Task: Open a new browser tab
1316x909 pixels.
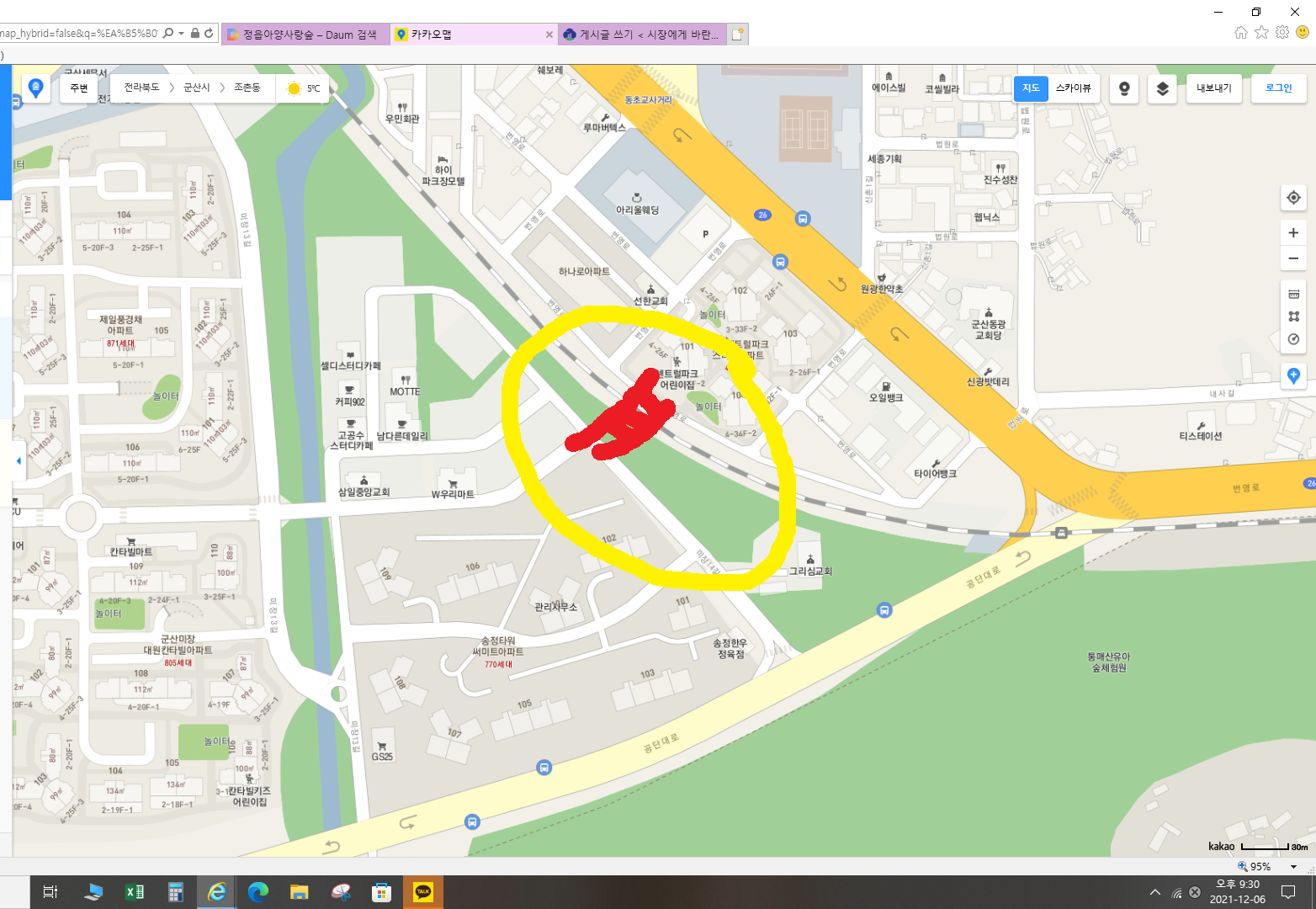Action: tap(738, 35)
